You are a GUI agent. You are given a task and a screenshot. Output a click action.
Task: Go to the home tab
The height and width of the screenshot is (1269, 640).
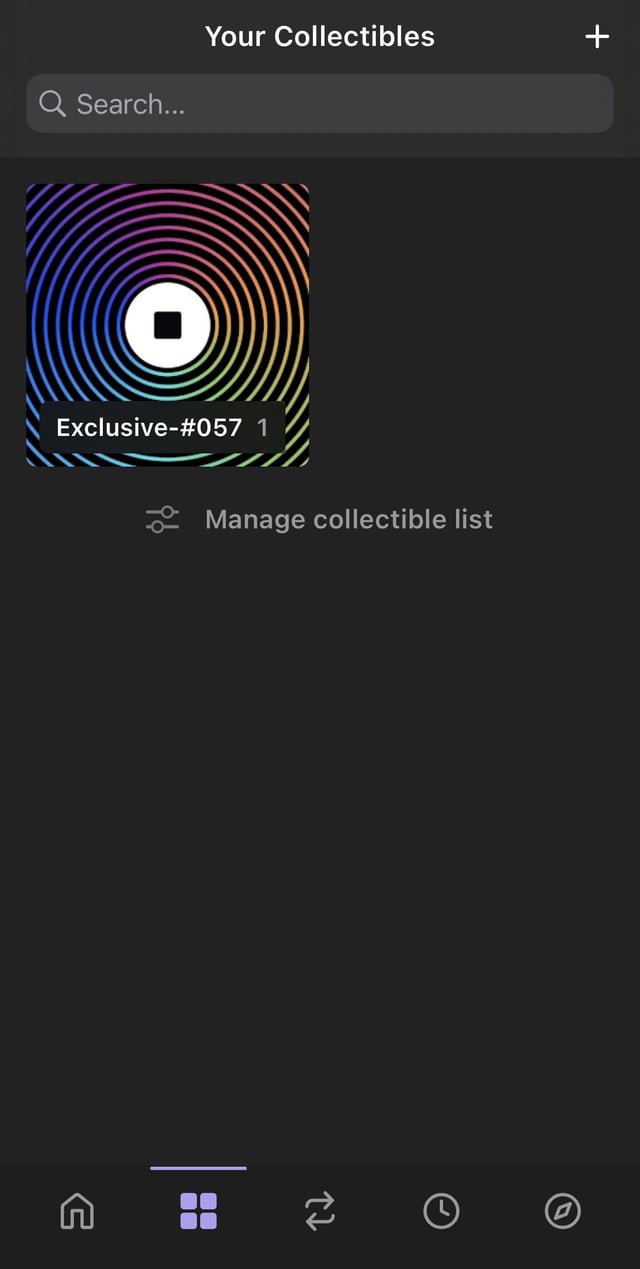pyautogui.click(x=77, y=1212)
